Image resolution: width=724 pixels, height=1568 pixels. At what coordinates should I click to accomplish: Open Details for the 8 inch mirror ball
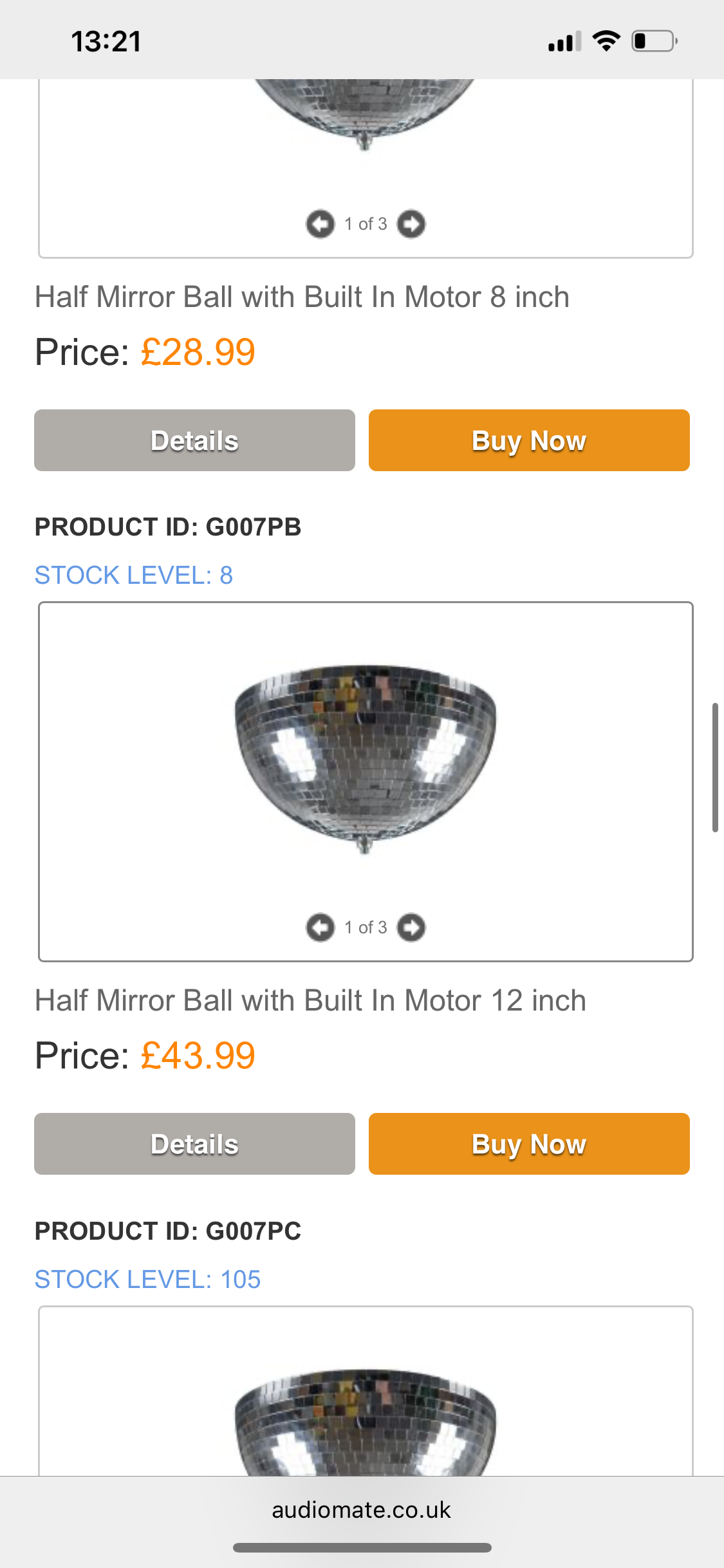pos(194,440)
